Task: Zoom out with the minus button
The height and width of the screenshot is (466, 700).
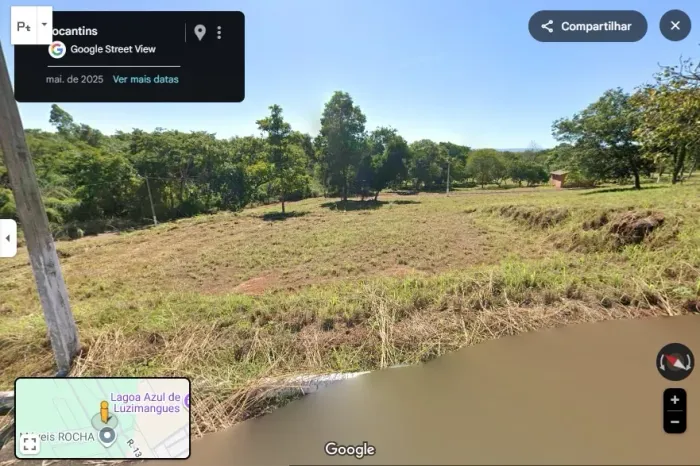Action: [x=675, y=422]
